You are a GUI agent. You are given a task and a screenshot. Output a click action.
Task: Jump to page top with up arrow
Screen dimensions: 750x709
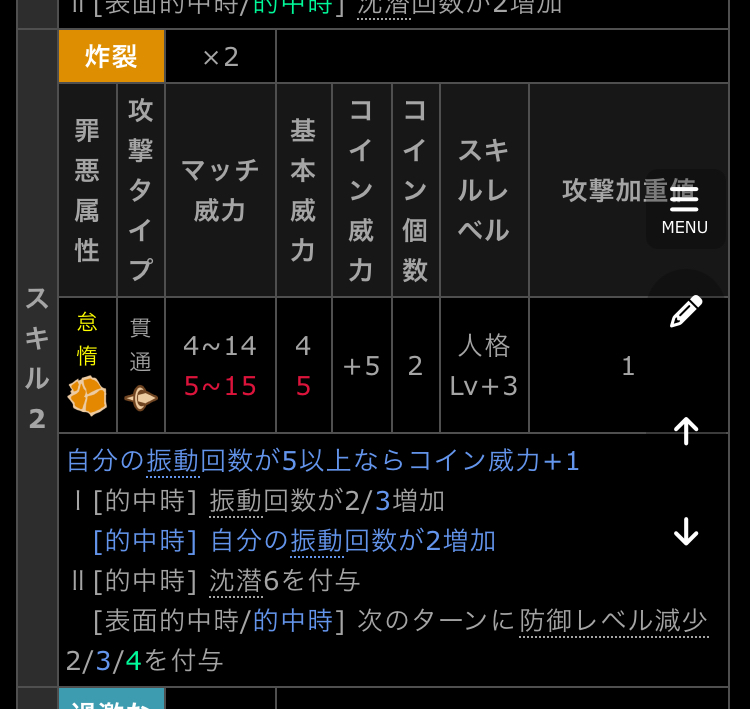685,431
